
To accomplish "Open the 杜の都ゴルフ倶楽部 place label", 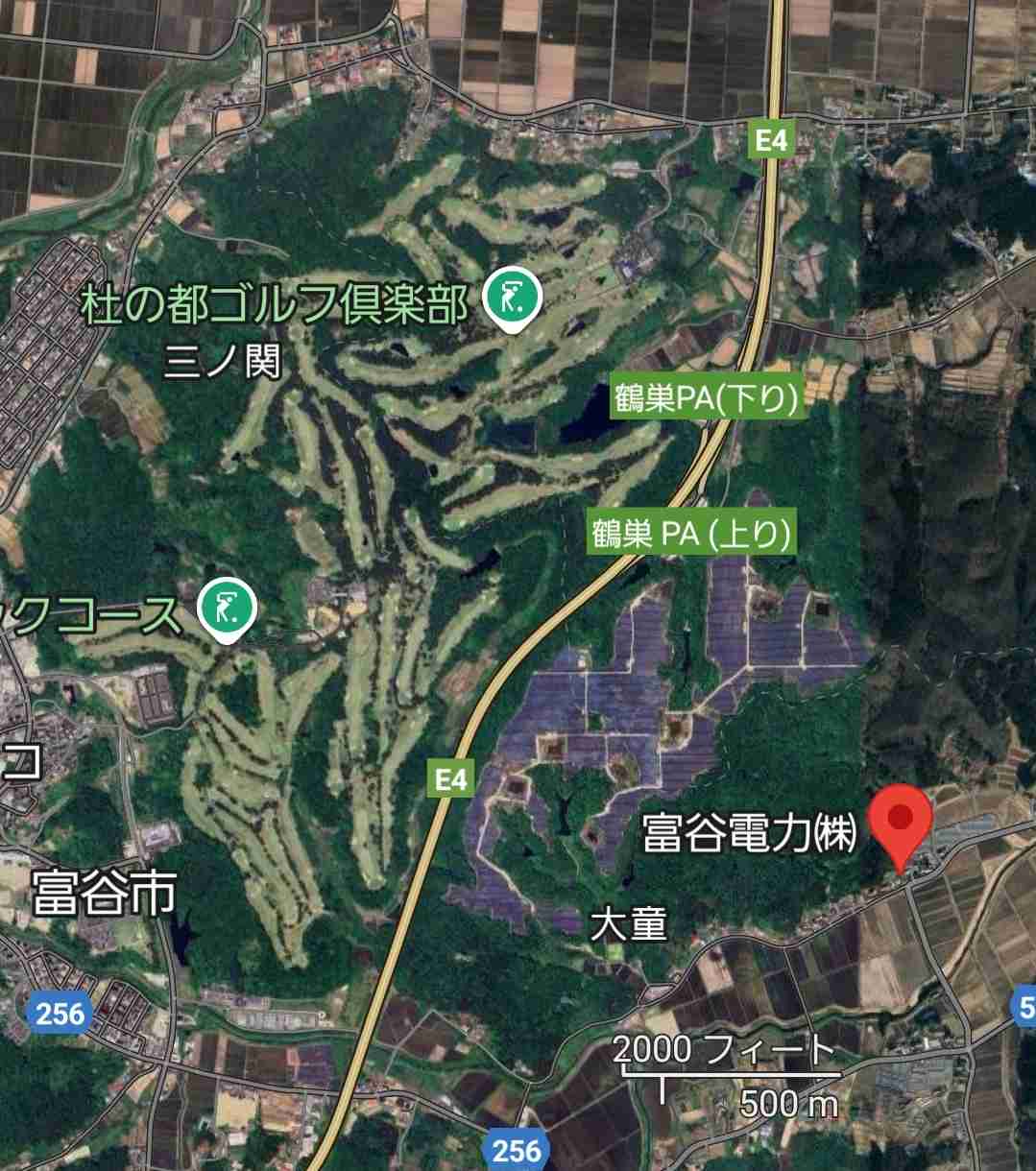I will tap(276, 301).
